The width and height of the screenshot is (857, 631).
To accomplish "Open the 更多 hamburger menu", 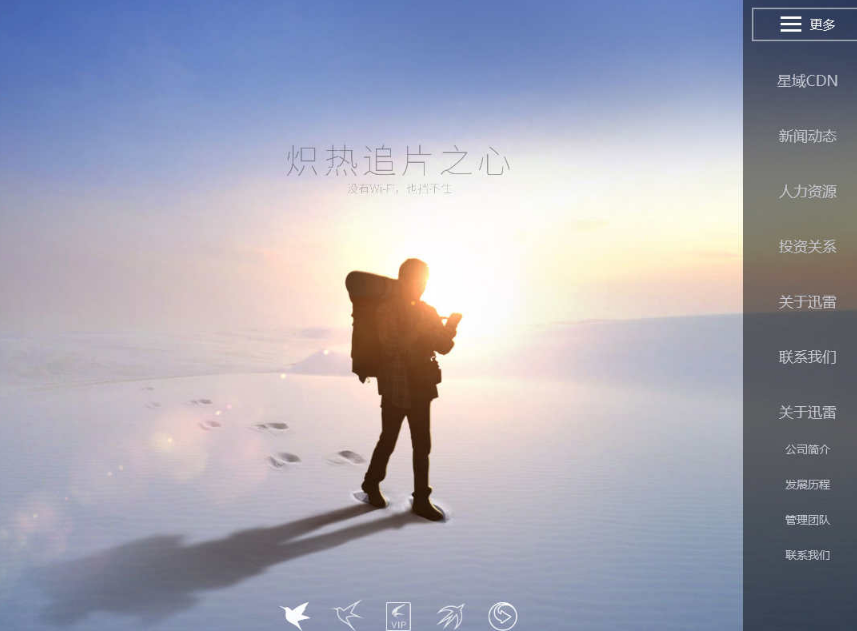I will pos(806,25).
